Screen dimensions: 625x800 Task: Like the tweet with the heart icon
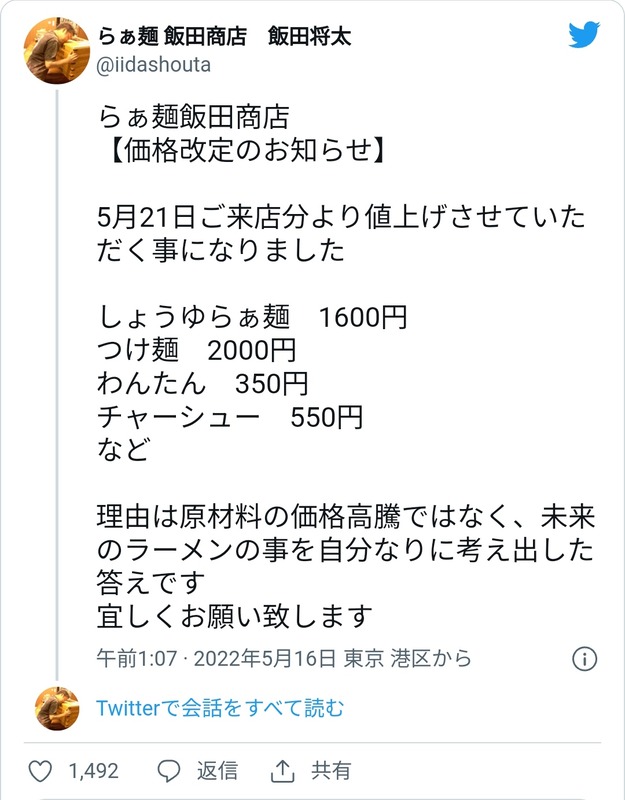[x=40, y=771]
